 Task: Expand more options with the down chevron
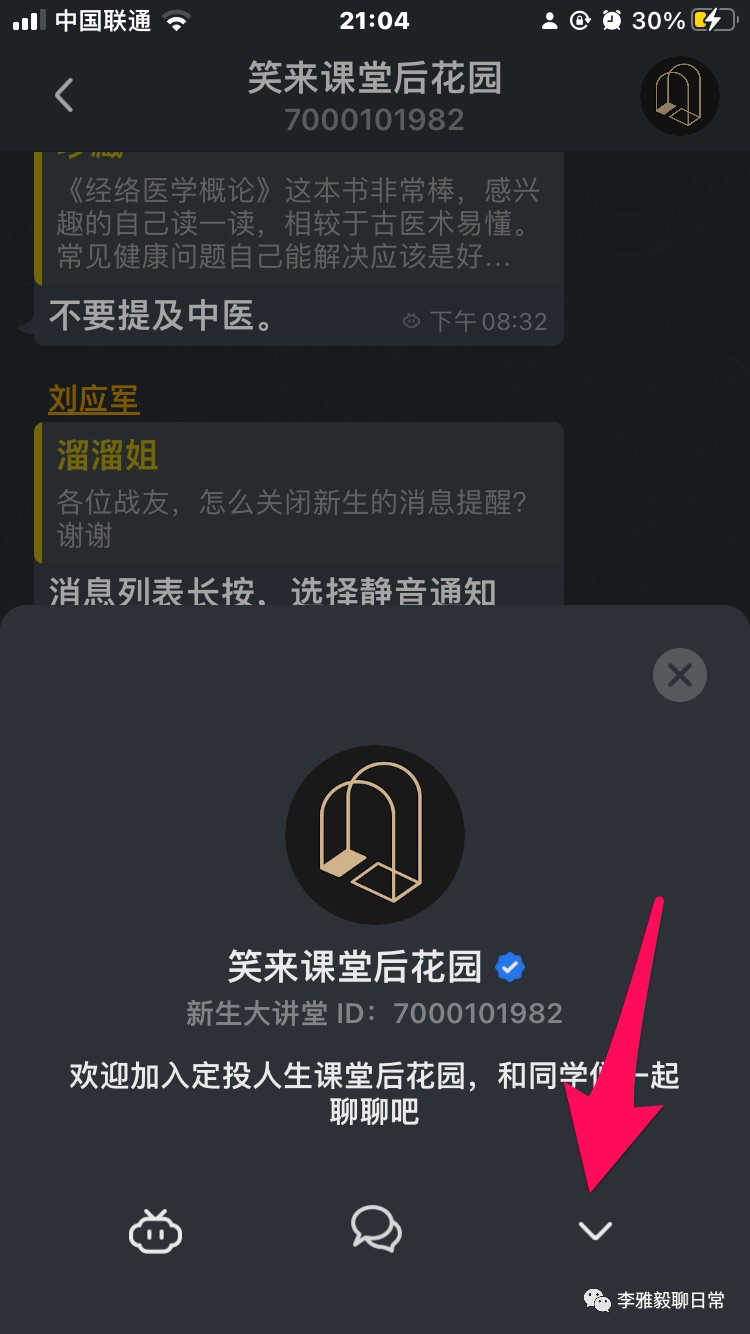(595, 1231)
